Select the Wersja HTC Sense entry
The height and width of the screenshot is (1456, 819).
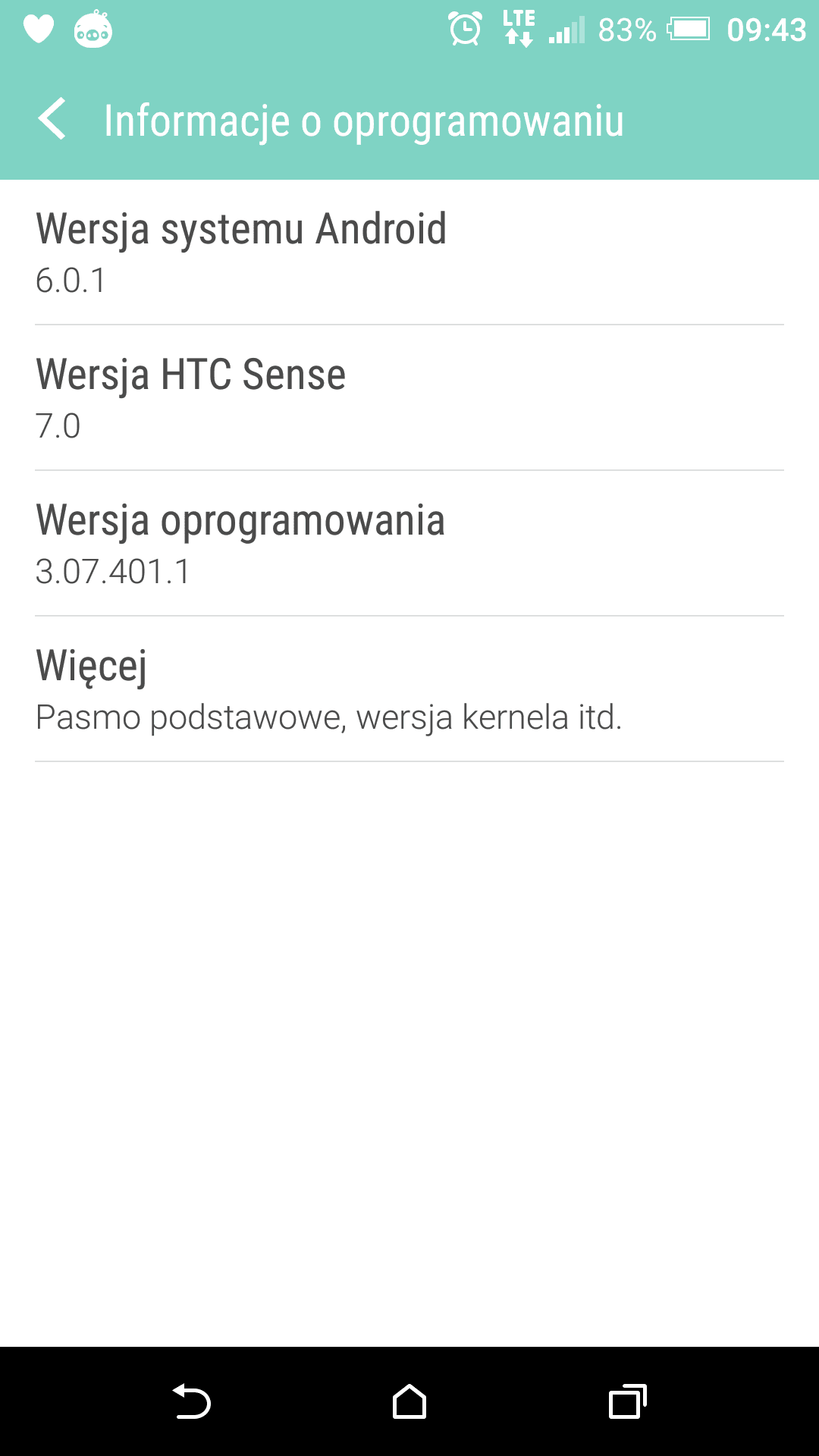pos(409,398)
